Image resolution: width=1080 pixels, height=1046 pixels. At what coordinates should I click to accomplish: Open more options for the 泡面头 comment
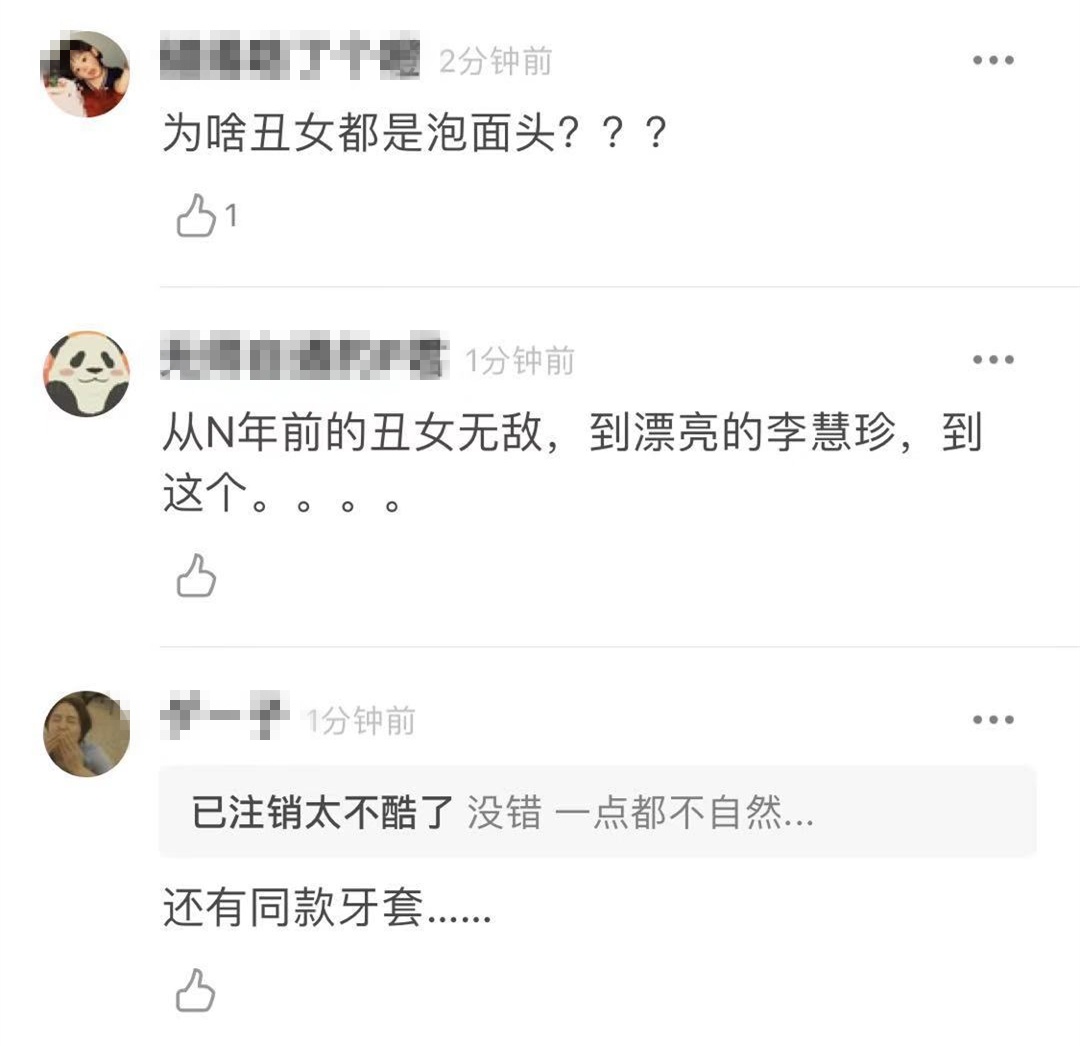click(993, 61)
